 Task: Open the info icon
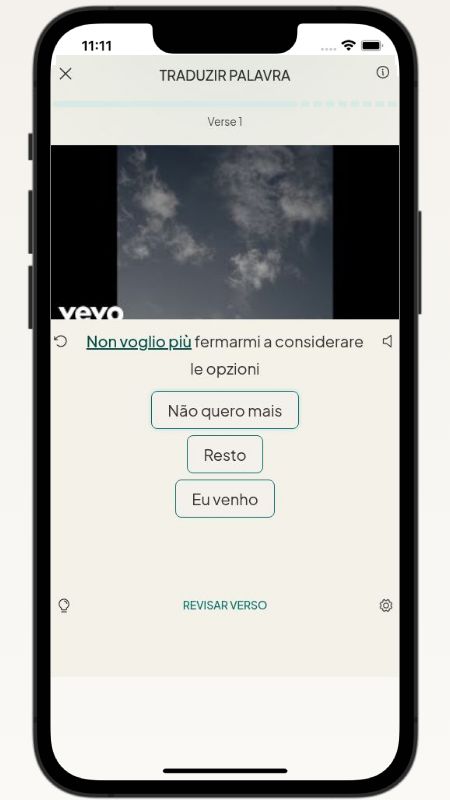[x=383, y=72]
